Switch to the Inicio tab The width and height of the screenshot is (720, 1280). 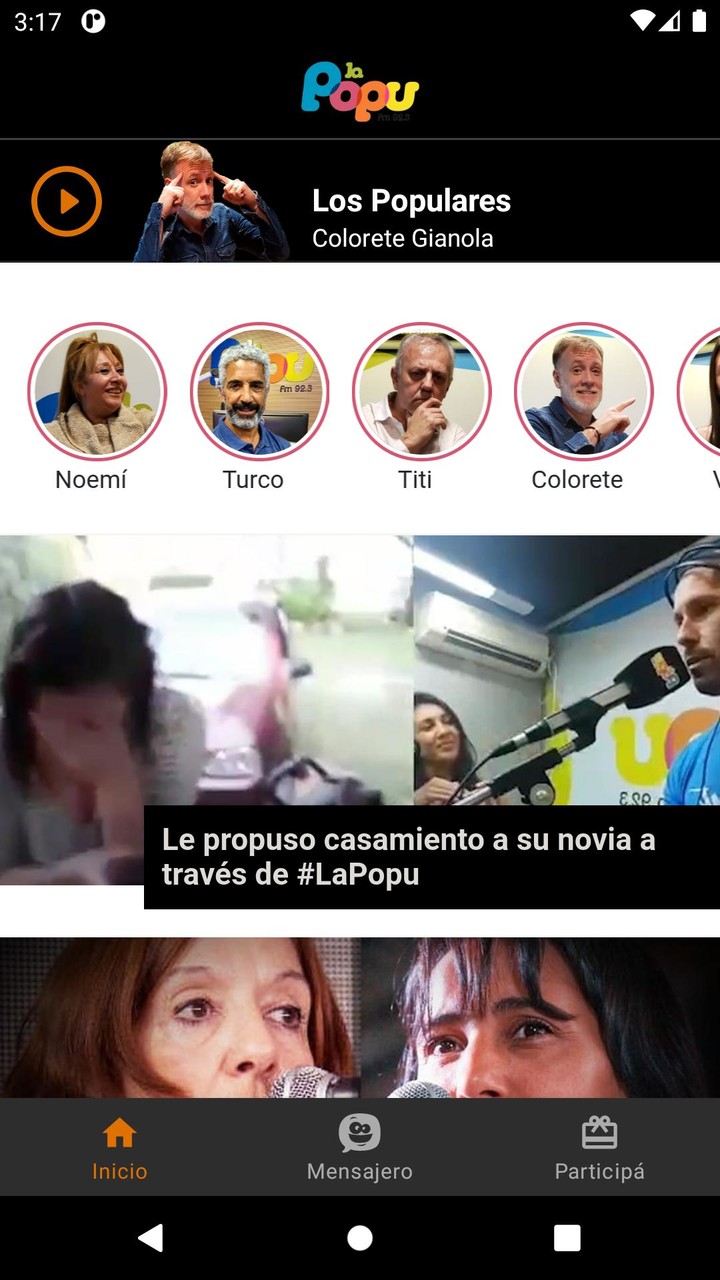tap(120, 1148)
